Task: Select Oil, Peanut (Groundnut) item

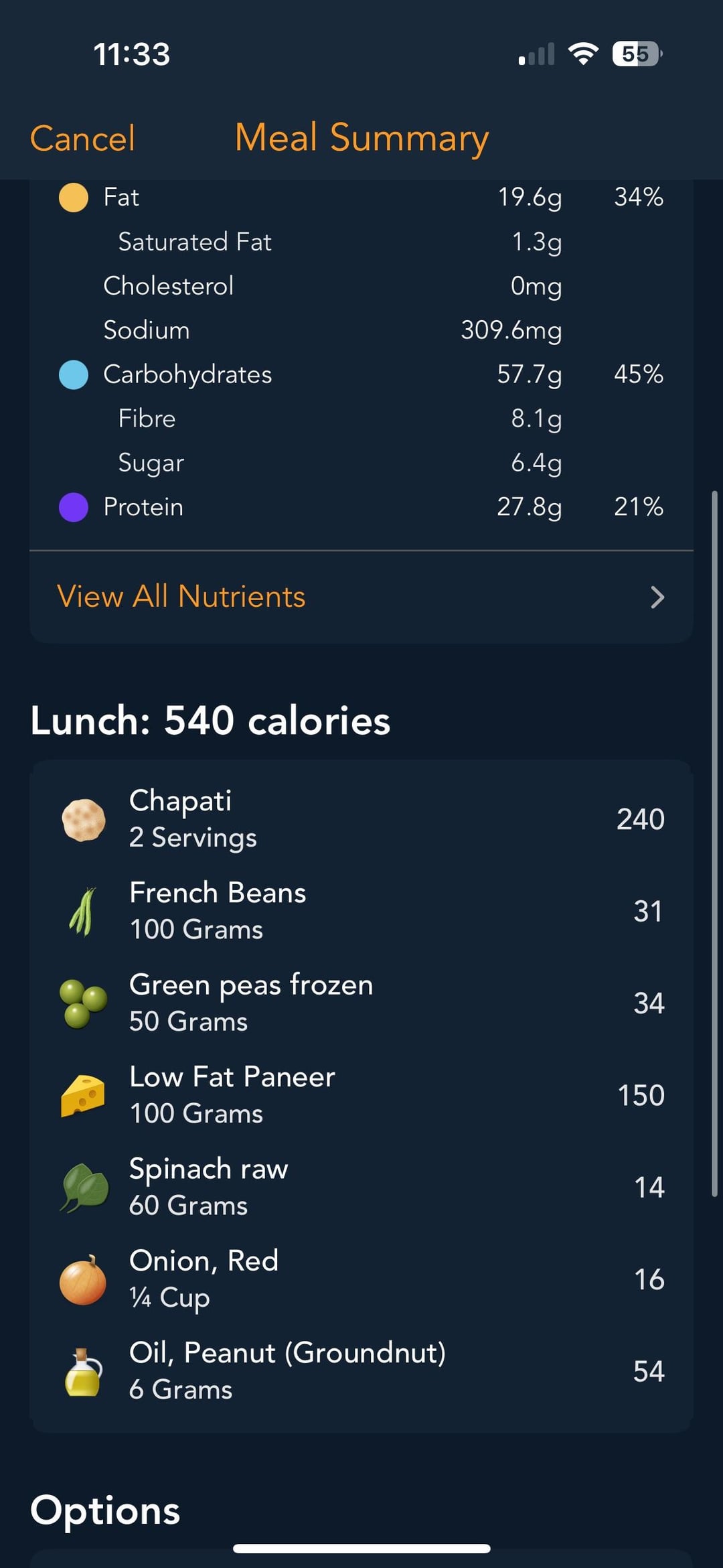Action: pyautogui.click(x=361, y=1371)
